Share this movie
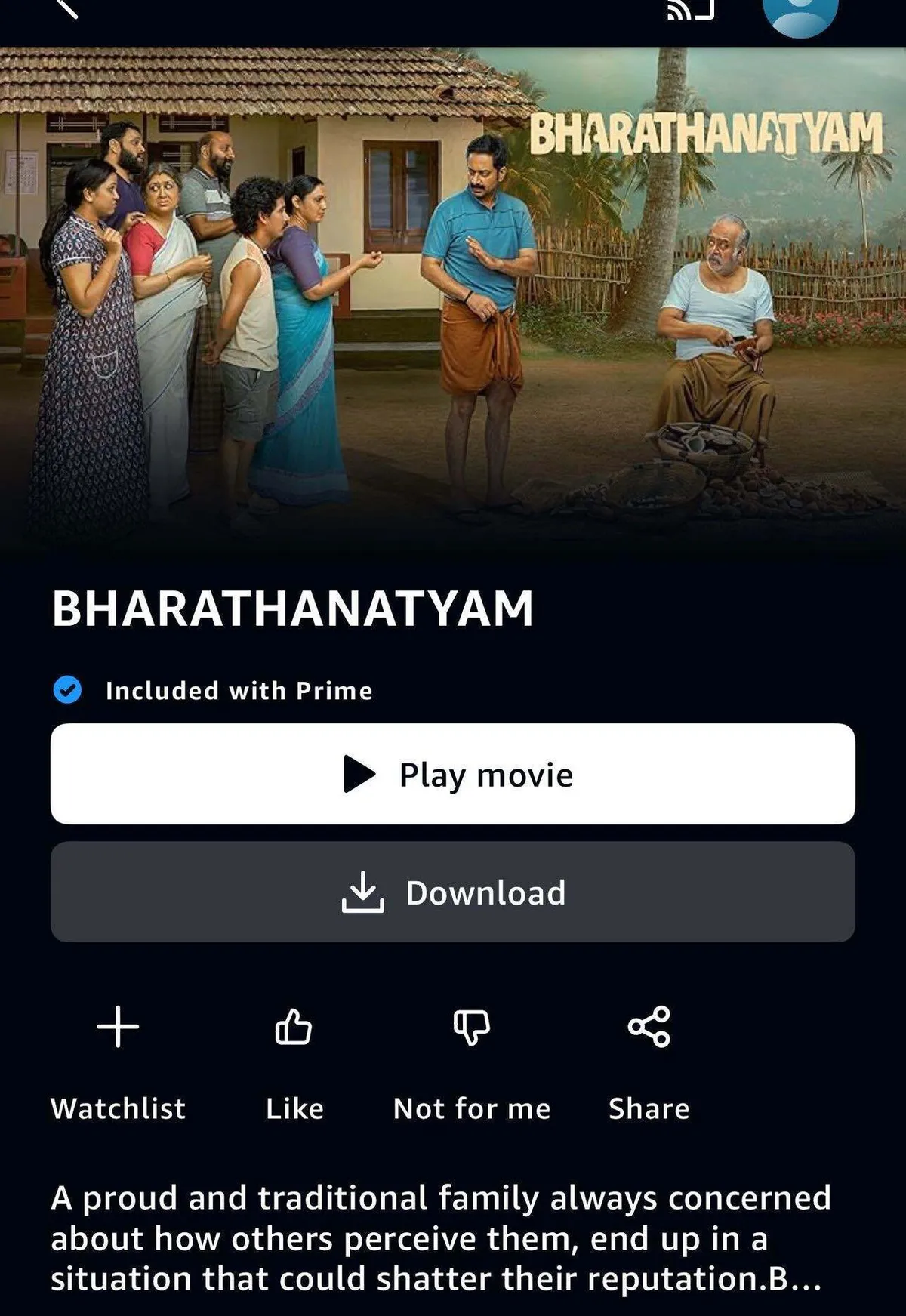This screenshot has height=1316, width=906. (x=649, y=1027)
